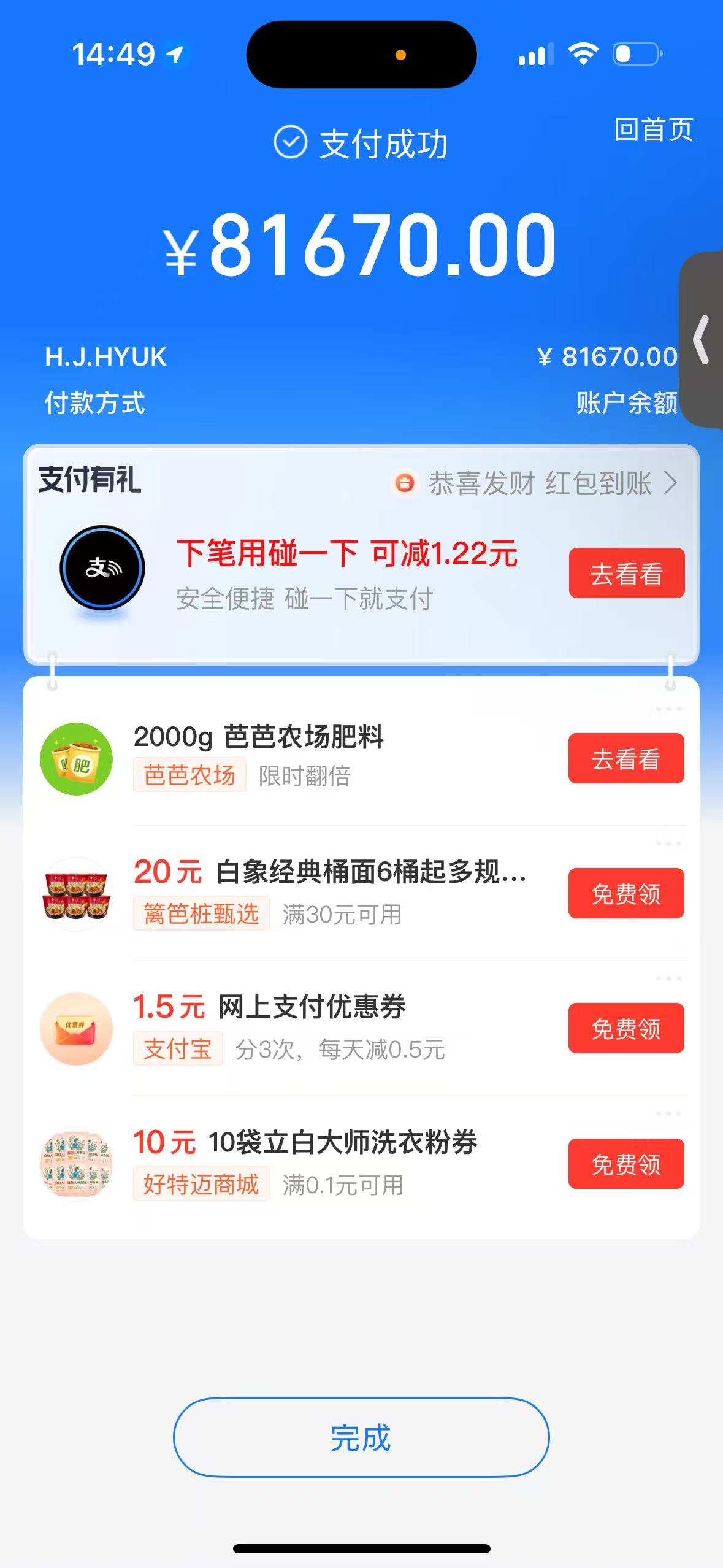This screenshot has height=1568, width=723.
Task: Claim the 10元 立白洗衣粉 coupon
Action: [x=625, y=1164]
